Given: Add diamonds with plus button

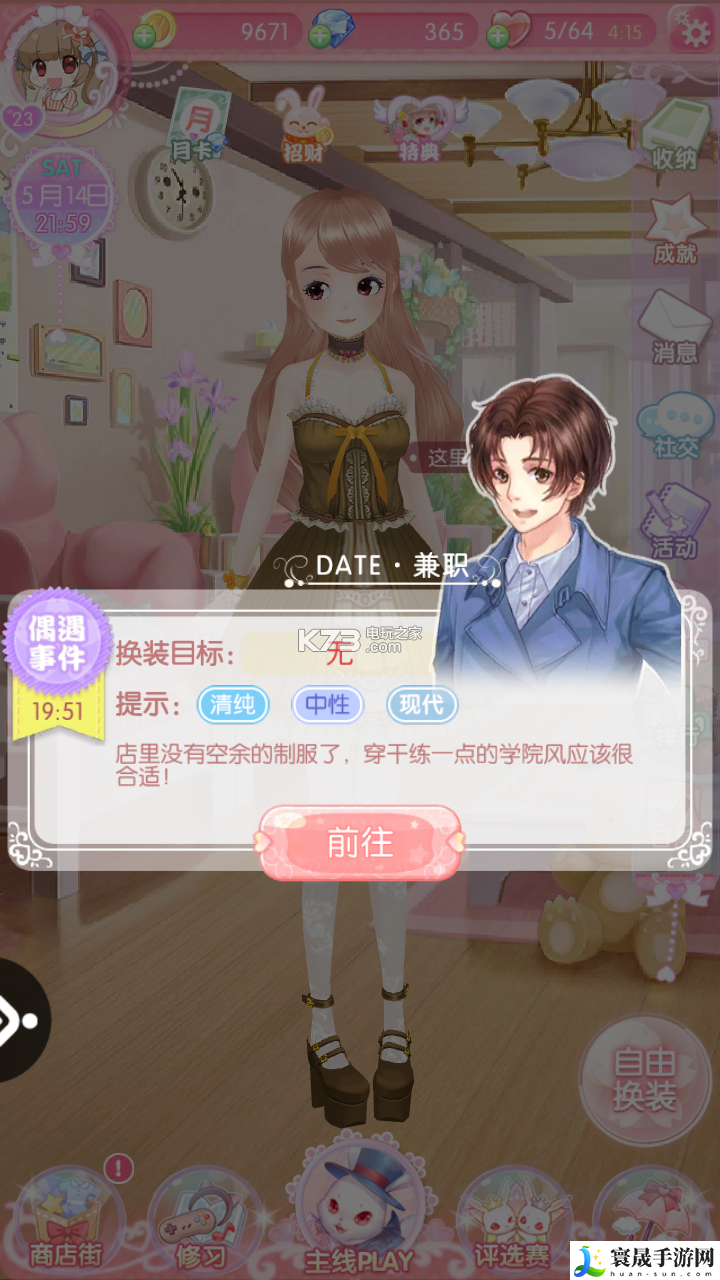Looking at the screenshot, I should [320, 38].
